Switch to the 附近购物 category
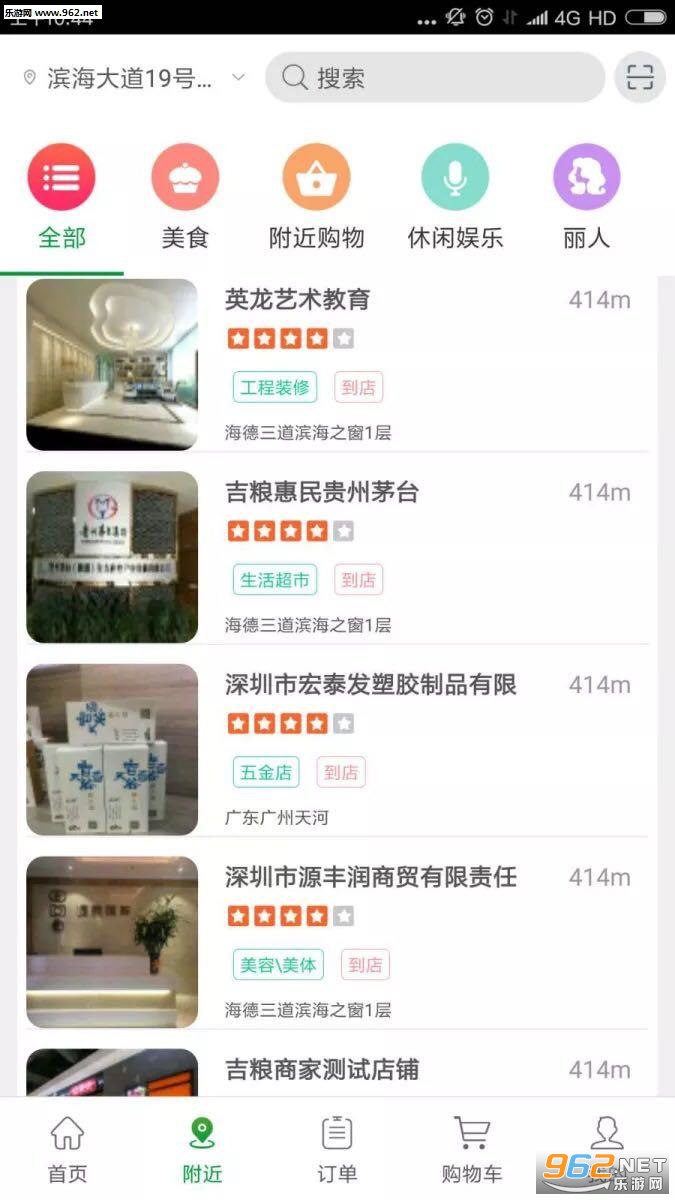Image resolution: width=675 pixels, height=1200 pixels. 317,197
